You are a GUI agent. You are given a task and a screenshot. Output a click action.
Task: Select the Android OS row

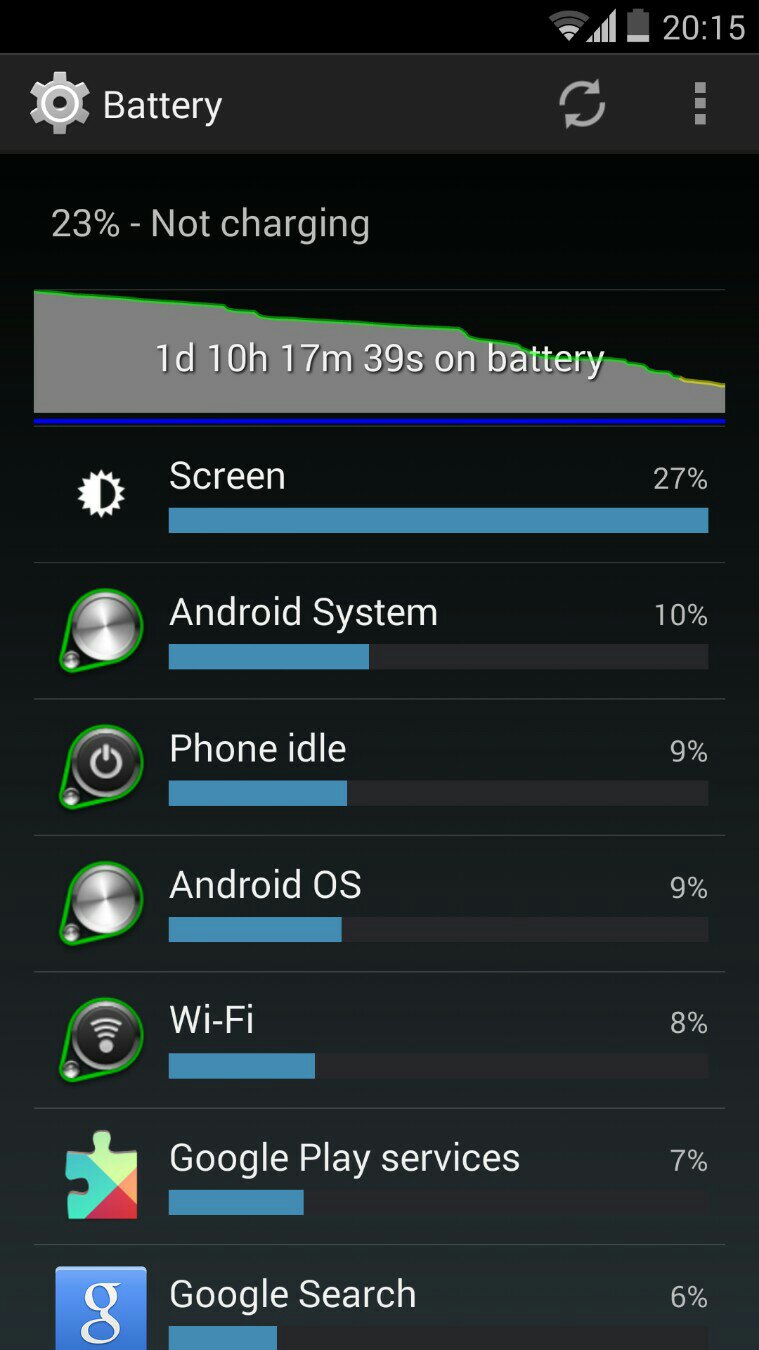[379, 904]
